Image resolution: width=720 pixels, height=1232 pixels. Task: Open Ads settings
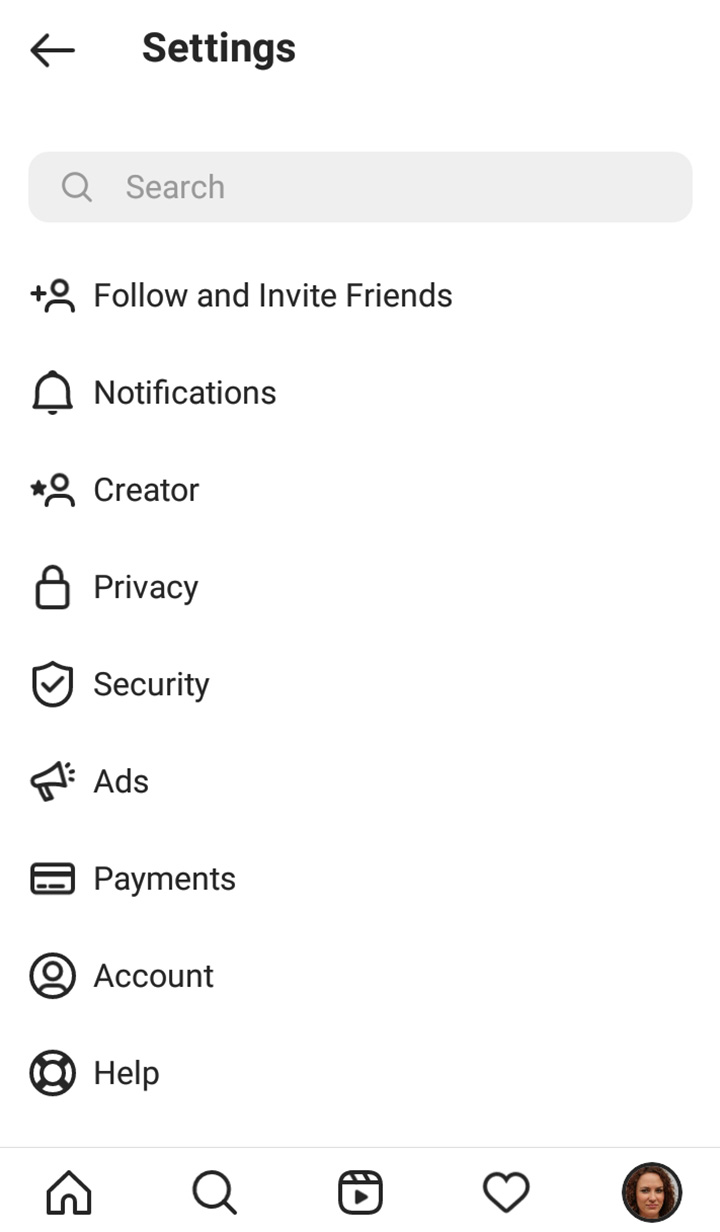pos(360,782)
